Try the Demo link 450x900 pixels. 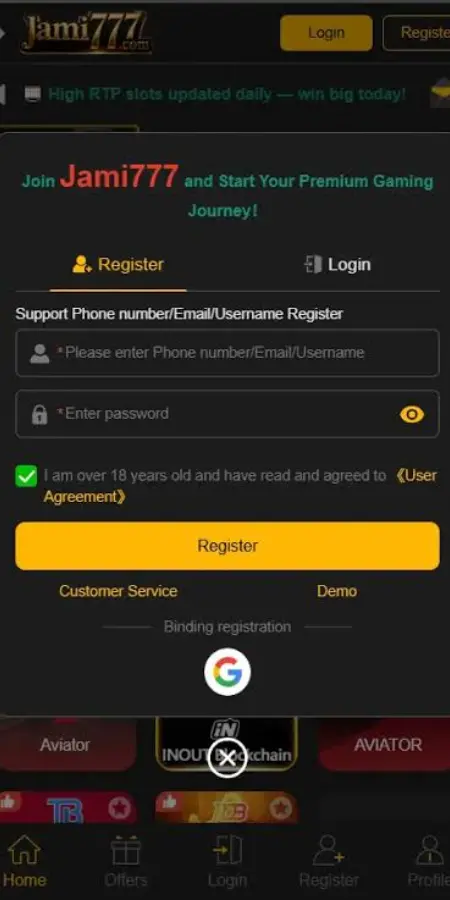(337, 591)
